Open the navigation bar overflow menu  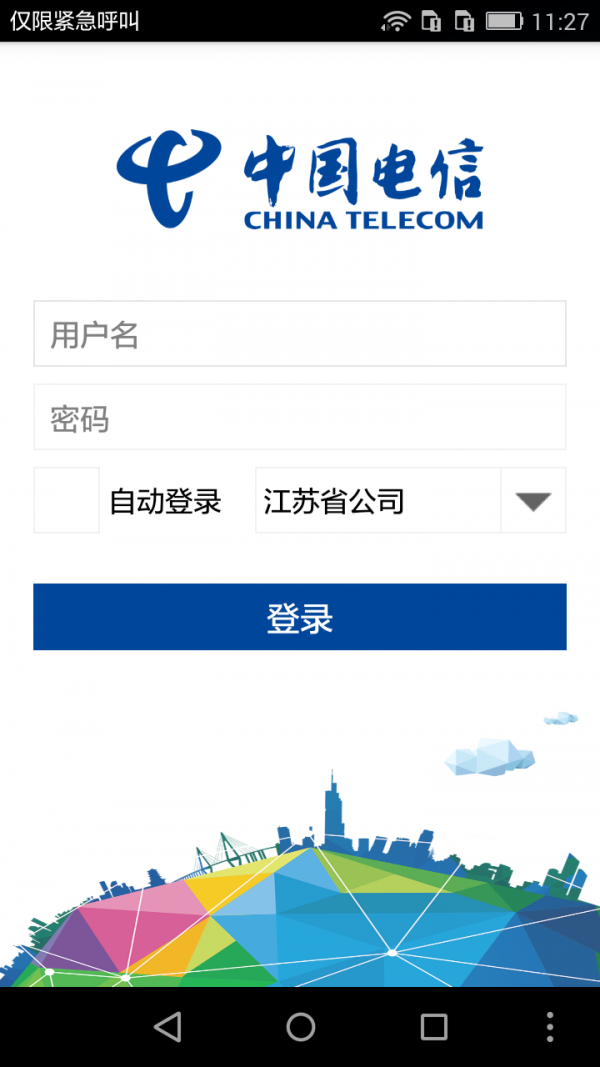550,1026
